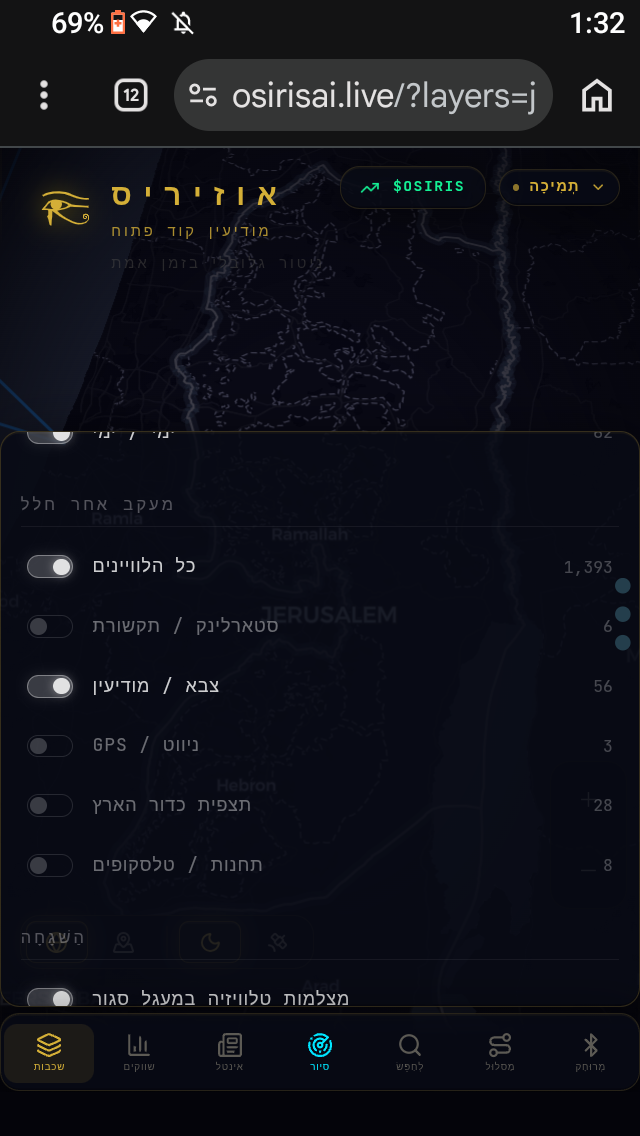Open the מרוחק bluetooth tab
Screen dimensions: 640x1136
point(591,1053)
